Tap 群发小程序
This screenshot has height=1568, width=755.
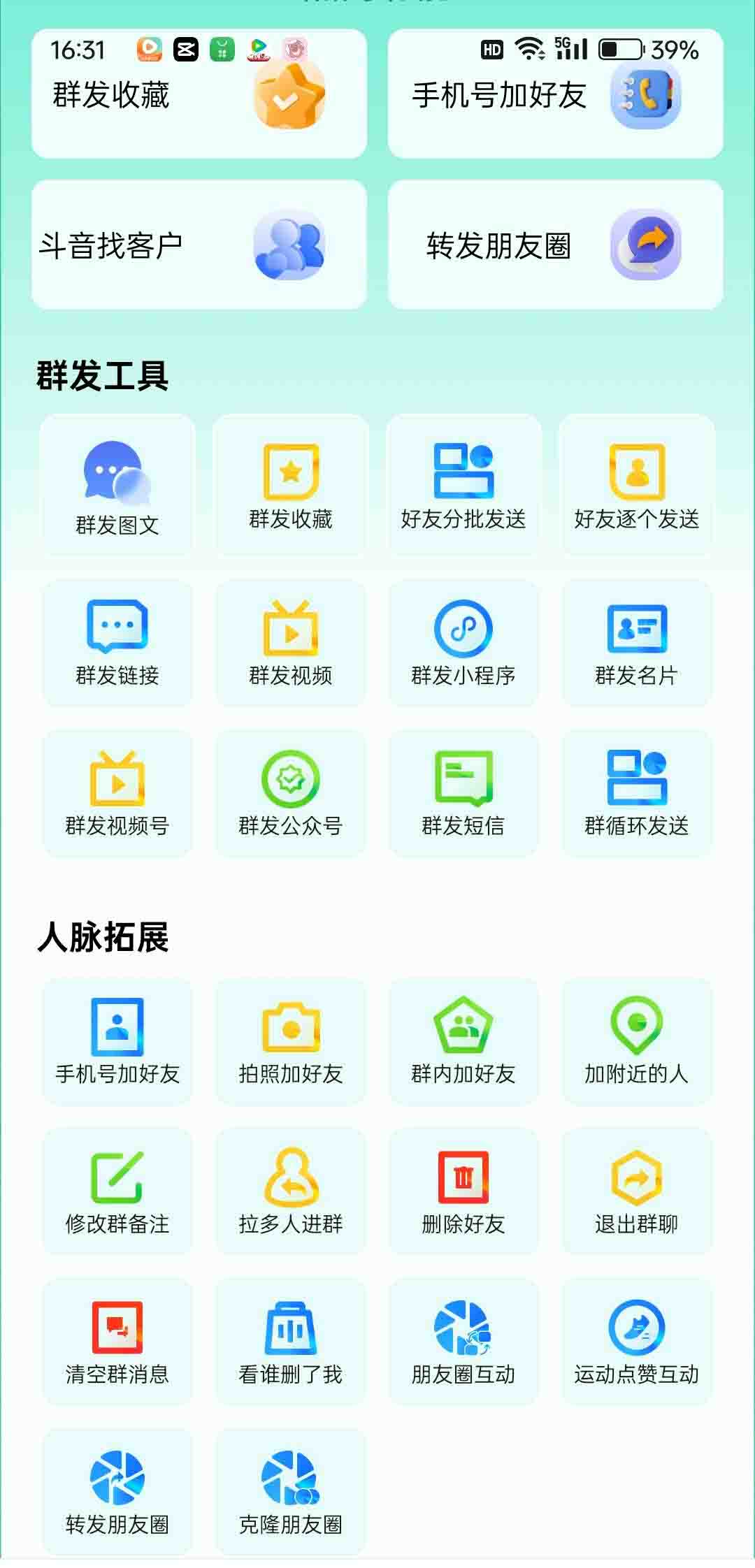click(x=463, y=644)
